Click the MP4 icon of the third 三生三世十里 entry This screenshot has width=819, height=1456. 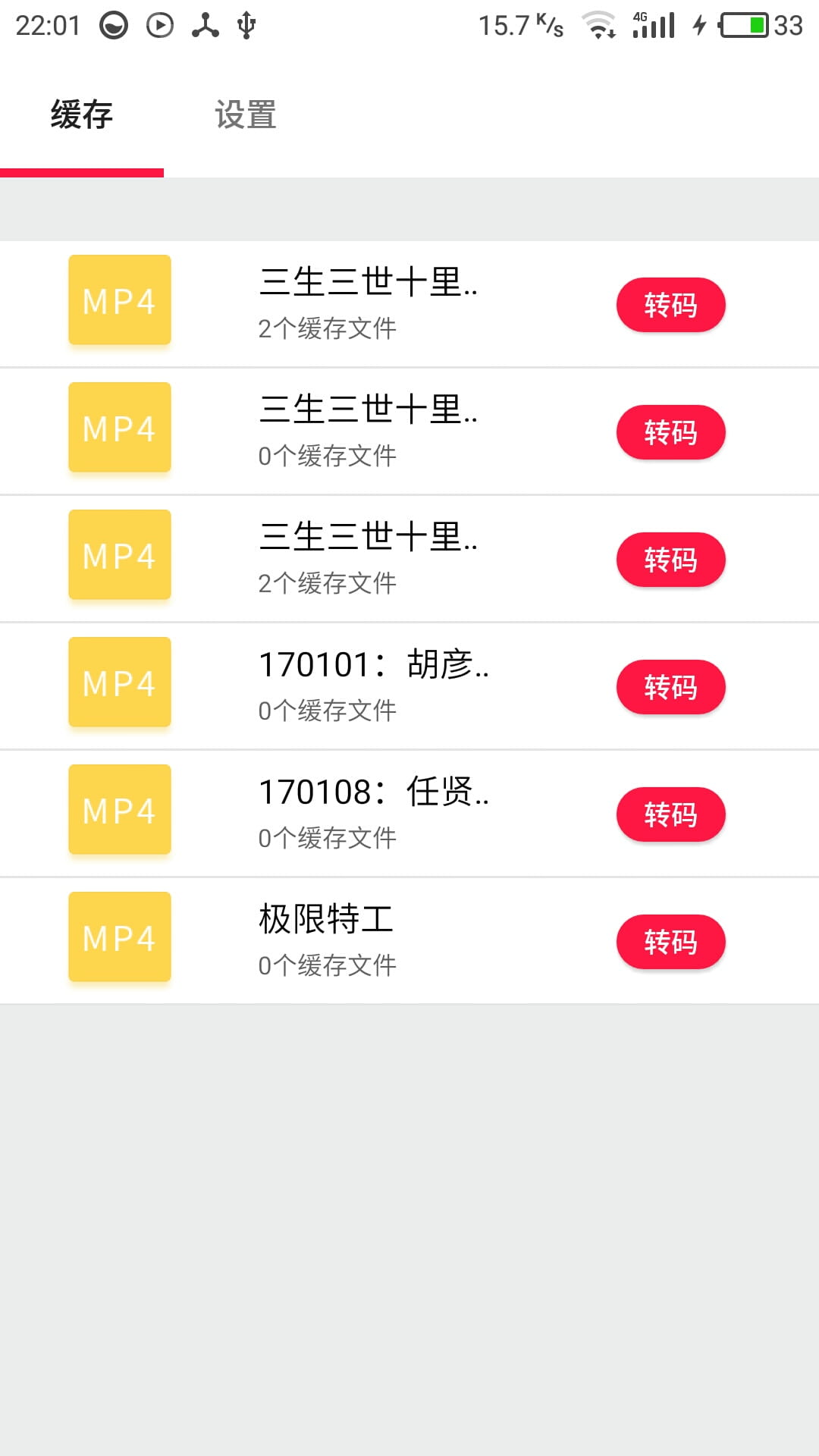click(x=119, y=555)
